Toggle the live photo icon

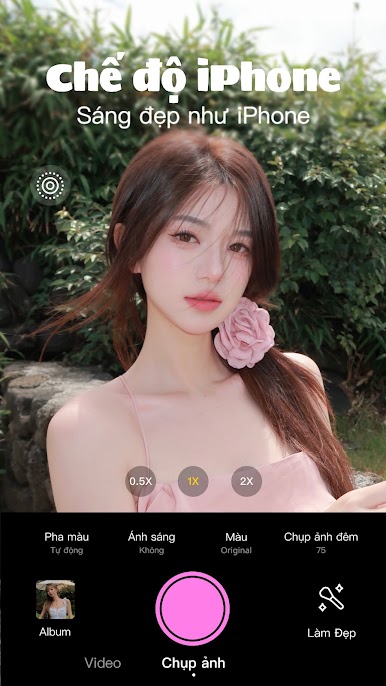50,186
